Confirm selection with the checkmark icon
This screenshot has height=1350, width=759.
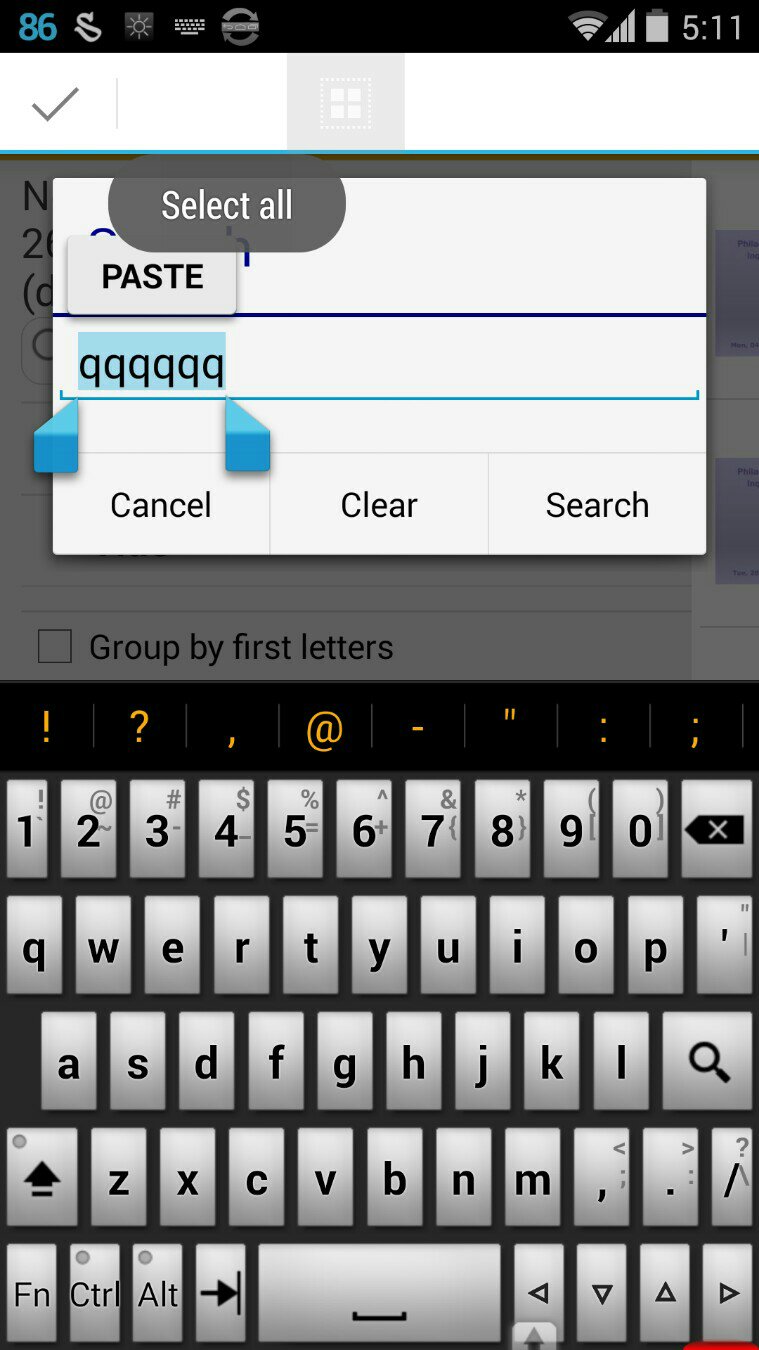(x=55, y=104)
